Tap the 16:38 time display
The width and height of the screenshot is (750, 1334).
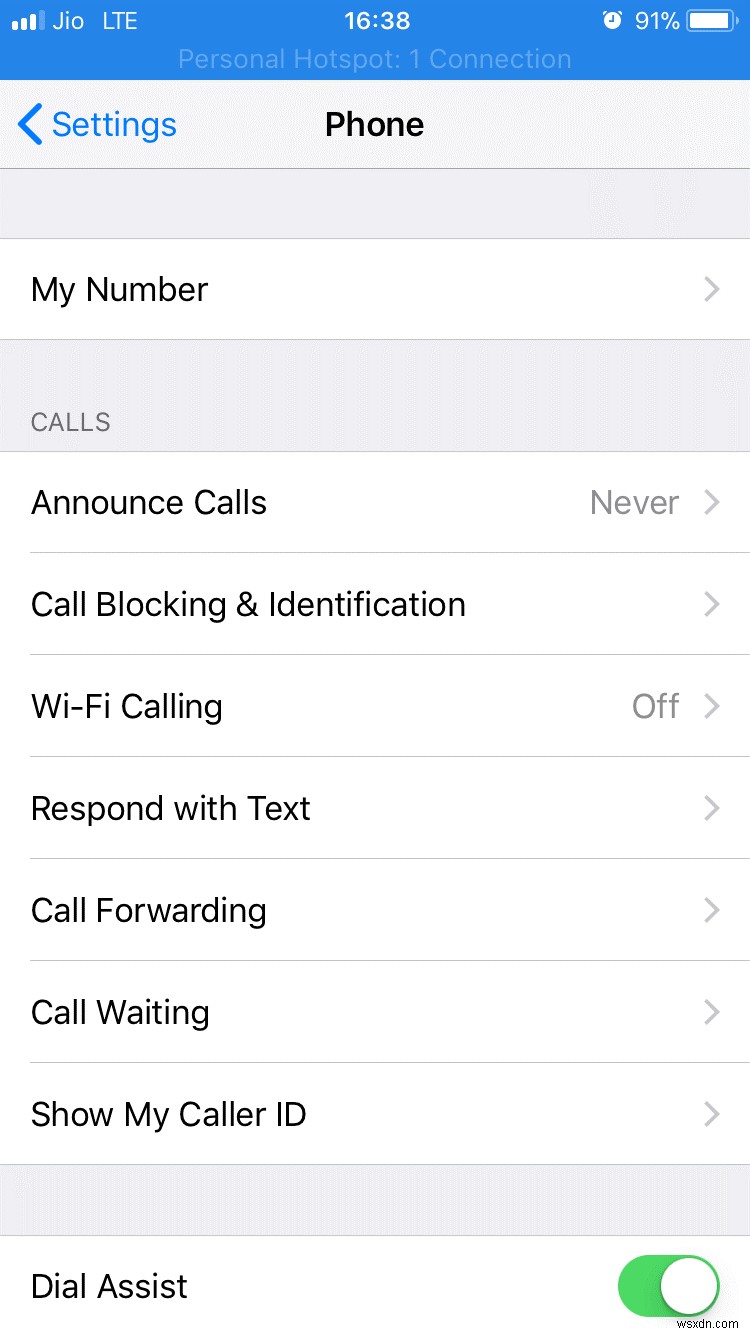pyautogui.click(x=375, y=20)
